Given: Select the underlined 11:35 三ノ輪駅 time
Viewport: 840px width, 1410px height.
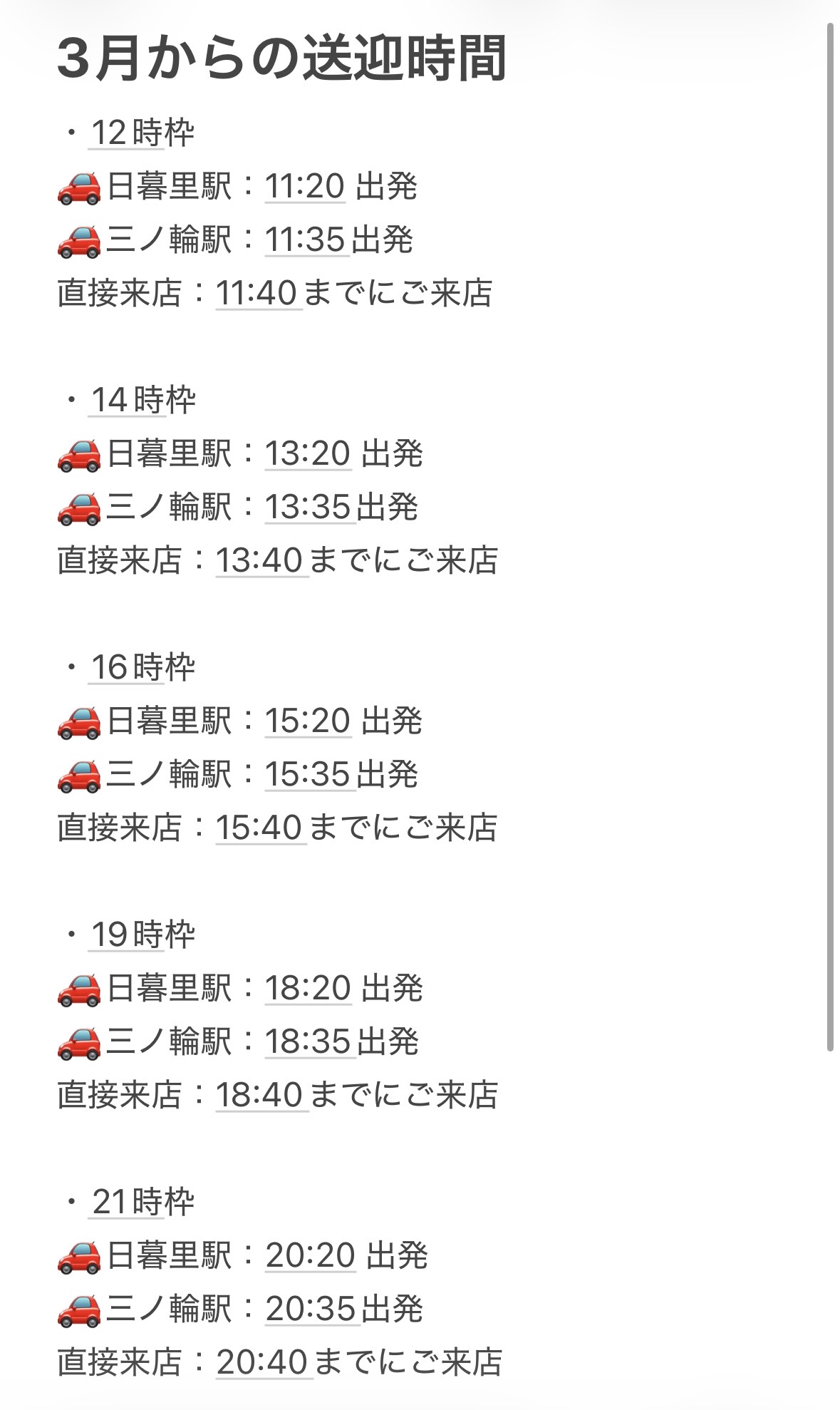Looking at the screenshot, I should click(x=306, y=240).
